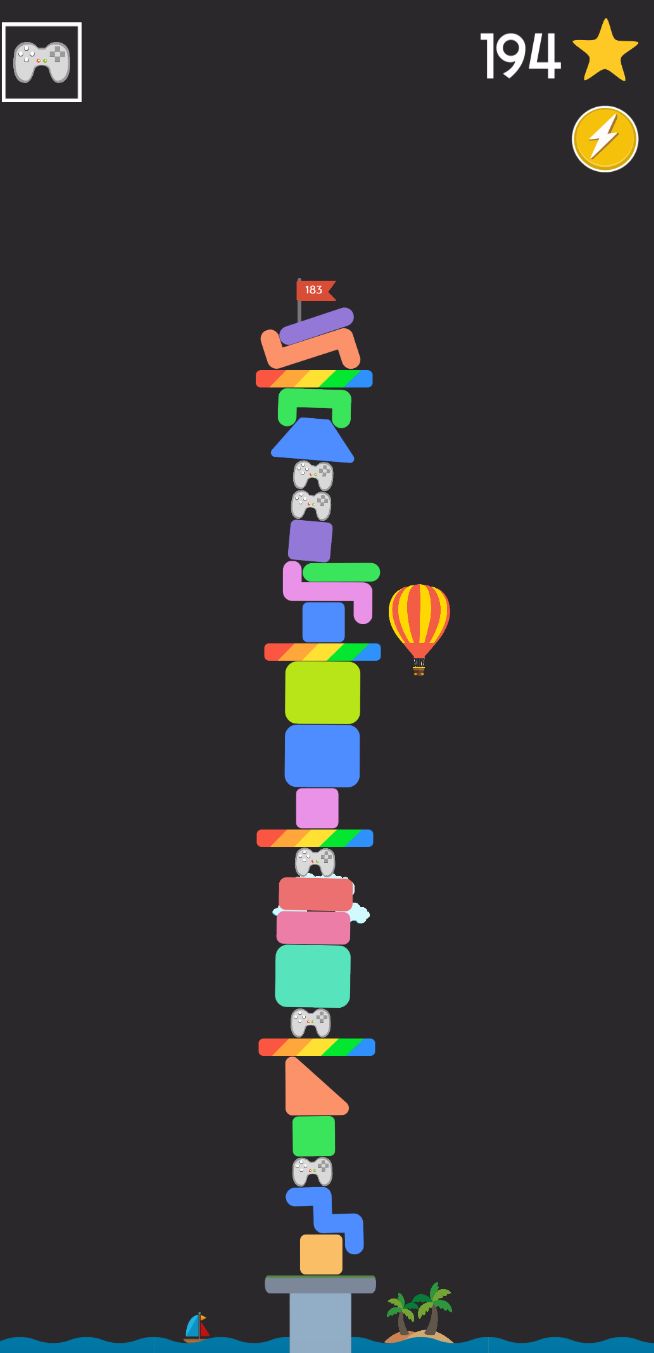Tap the lightning bolt boost button
Viewport: 654px width, 1353px height.
tap(605, 139)
